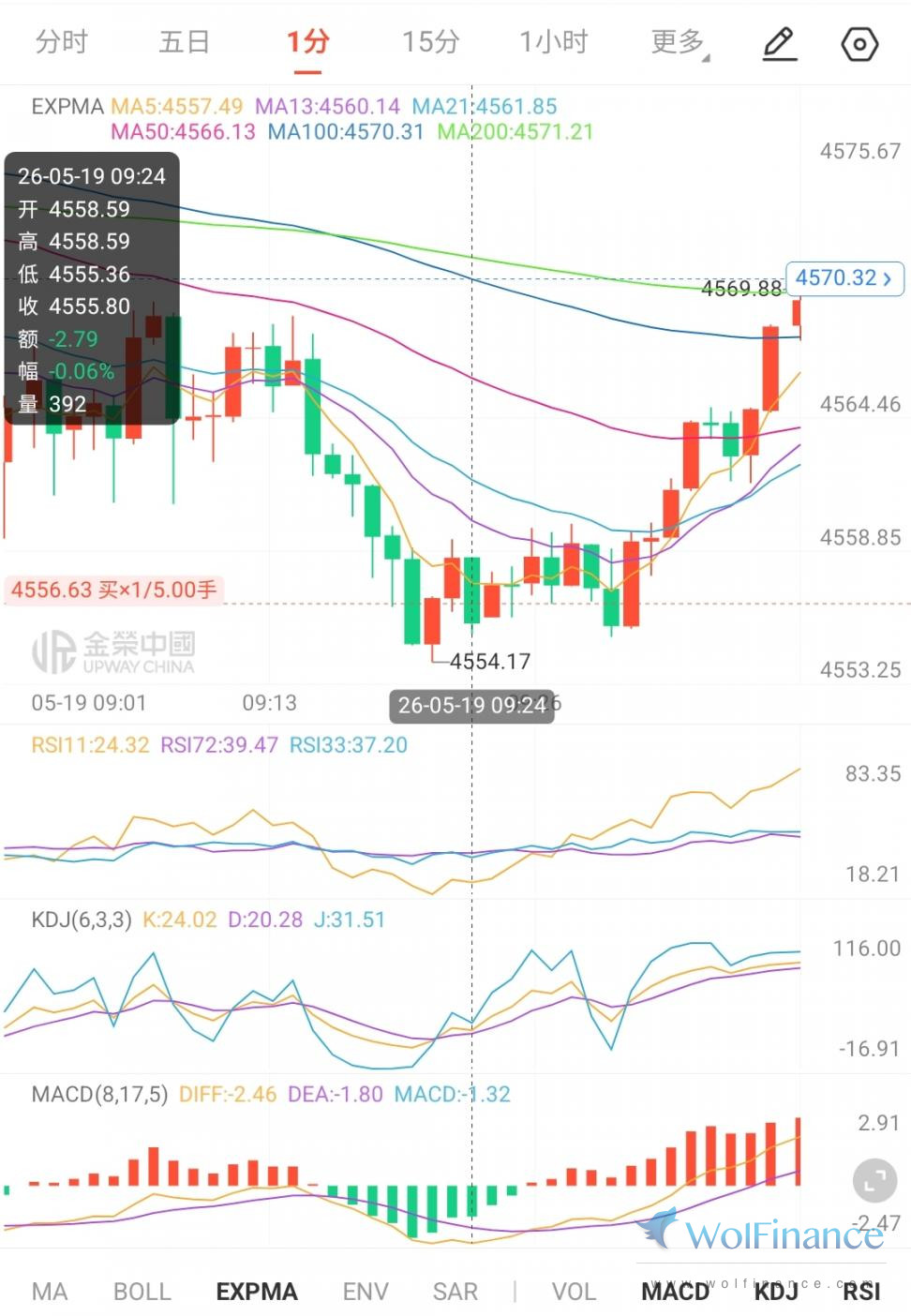Screen dimensions: 911x1316
Task: Open chart settings hexagon icon
Action: (859, 44)
